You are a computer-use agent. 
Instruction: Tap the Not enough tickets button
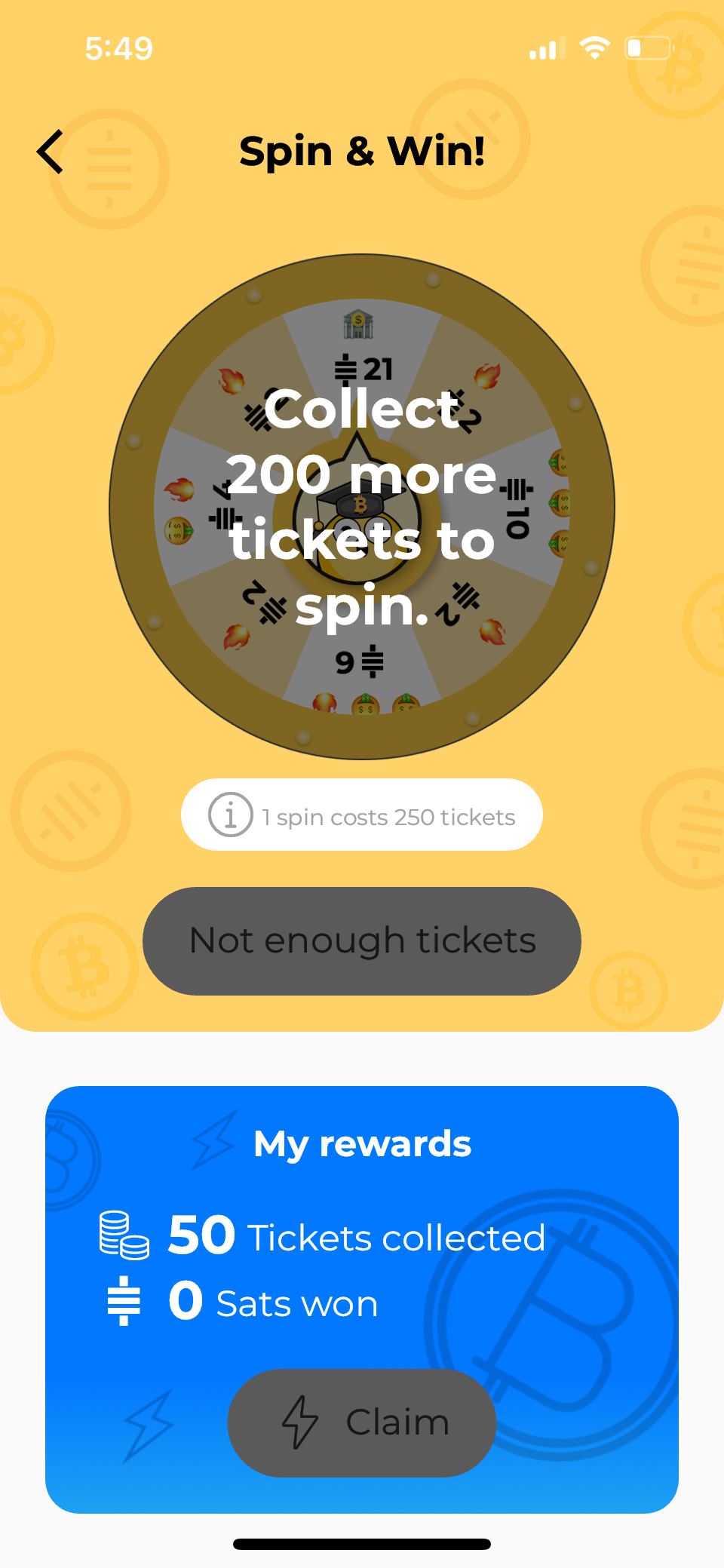click(x=362, y=940)
